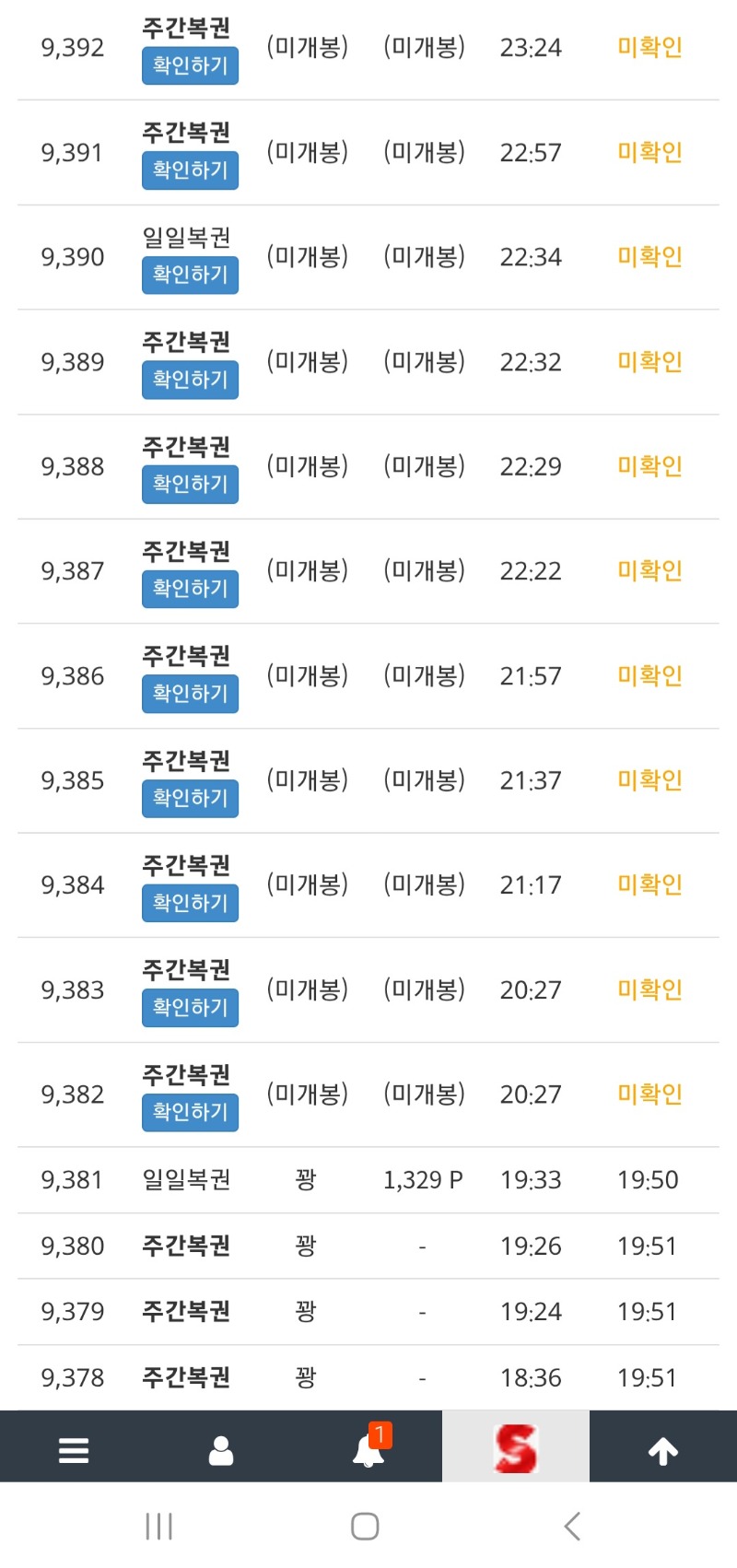The height and width of the screenshot is (1568, 737).
Task: Check the result for entry 9,382
Action: pos(190,1112)
